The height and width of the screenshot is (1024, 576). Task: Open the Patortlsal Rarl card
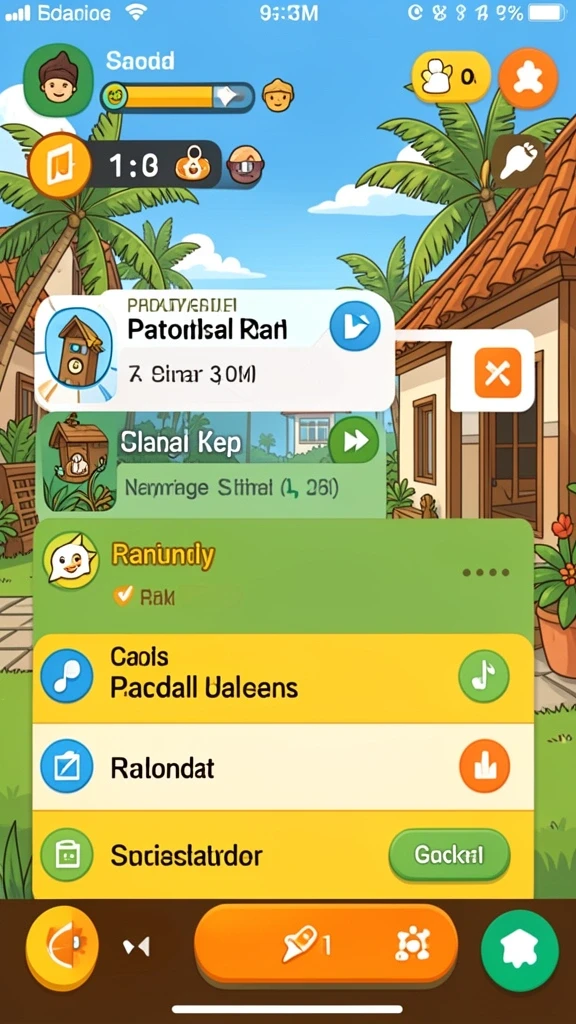coord(214,349)
